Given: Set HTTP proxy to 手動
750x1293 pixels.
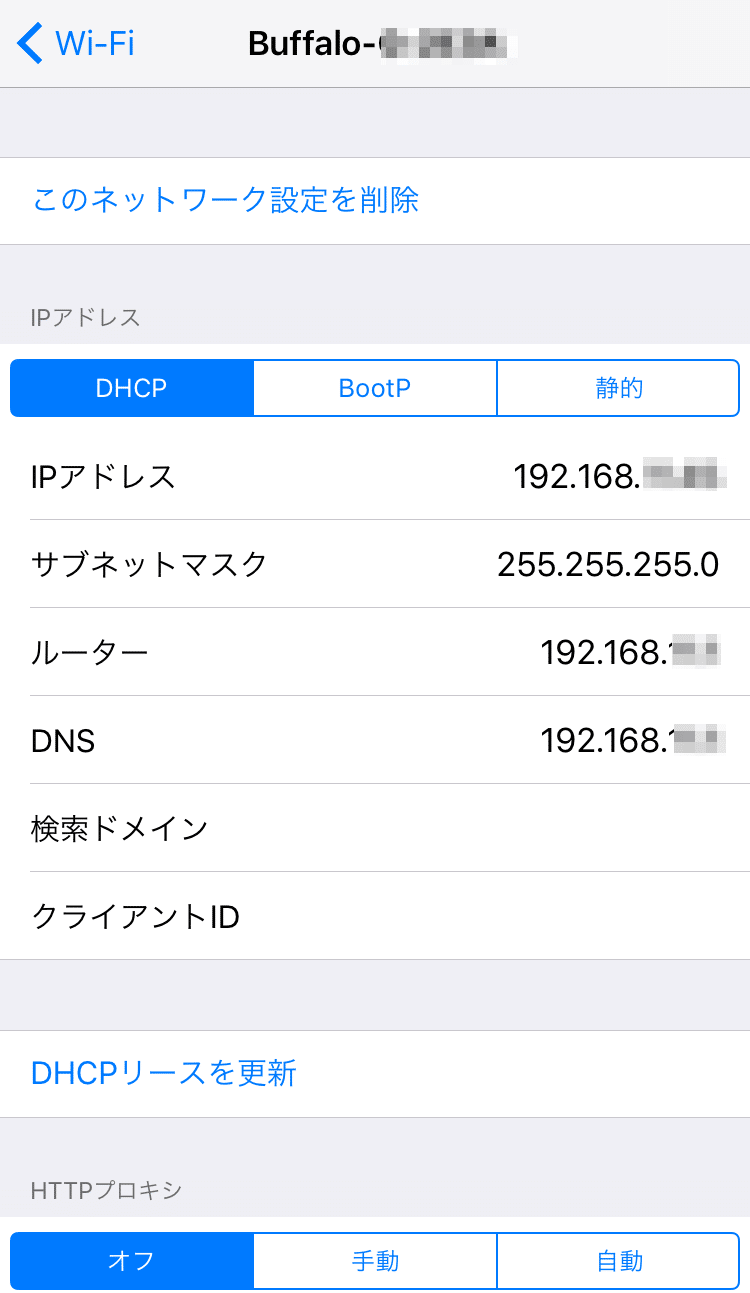Looking at the screenshot, I should pyautogui.click(x=375, y=1261).
